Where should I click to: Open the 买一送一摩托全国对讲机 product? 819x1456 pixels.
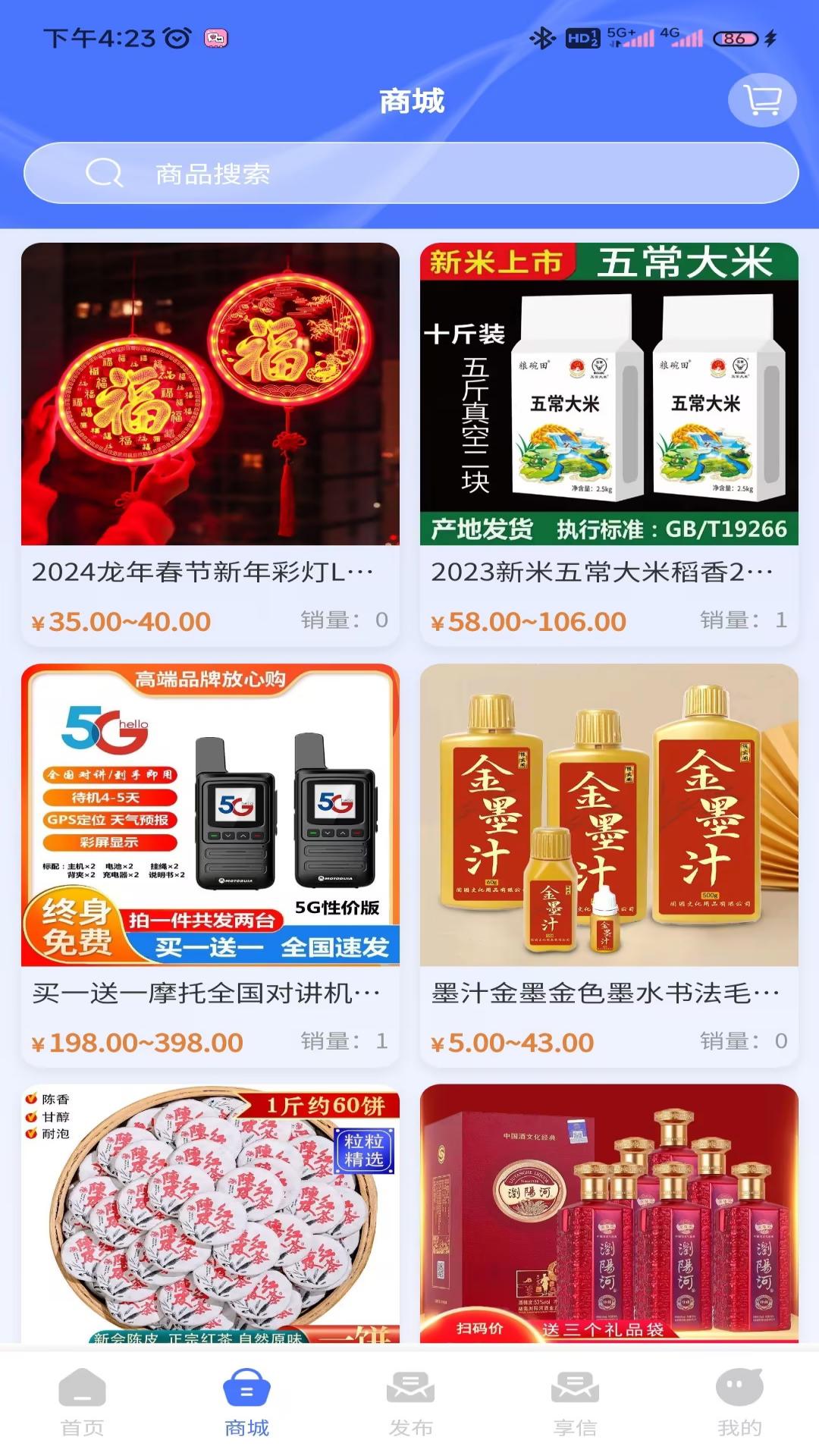pos(210,864)
